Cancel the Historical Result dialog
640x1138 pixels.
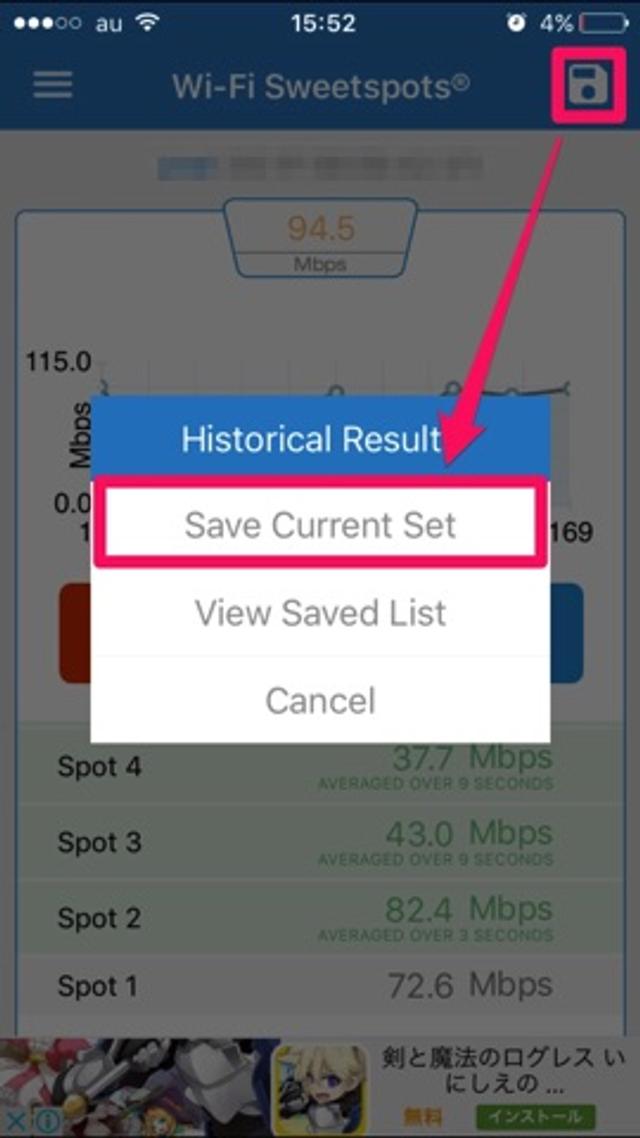coord(320,700)
